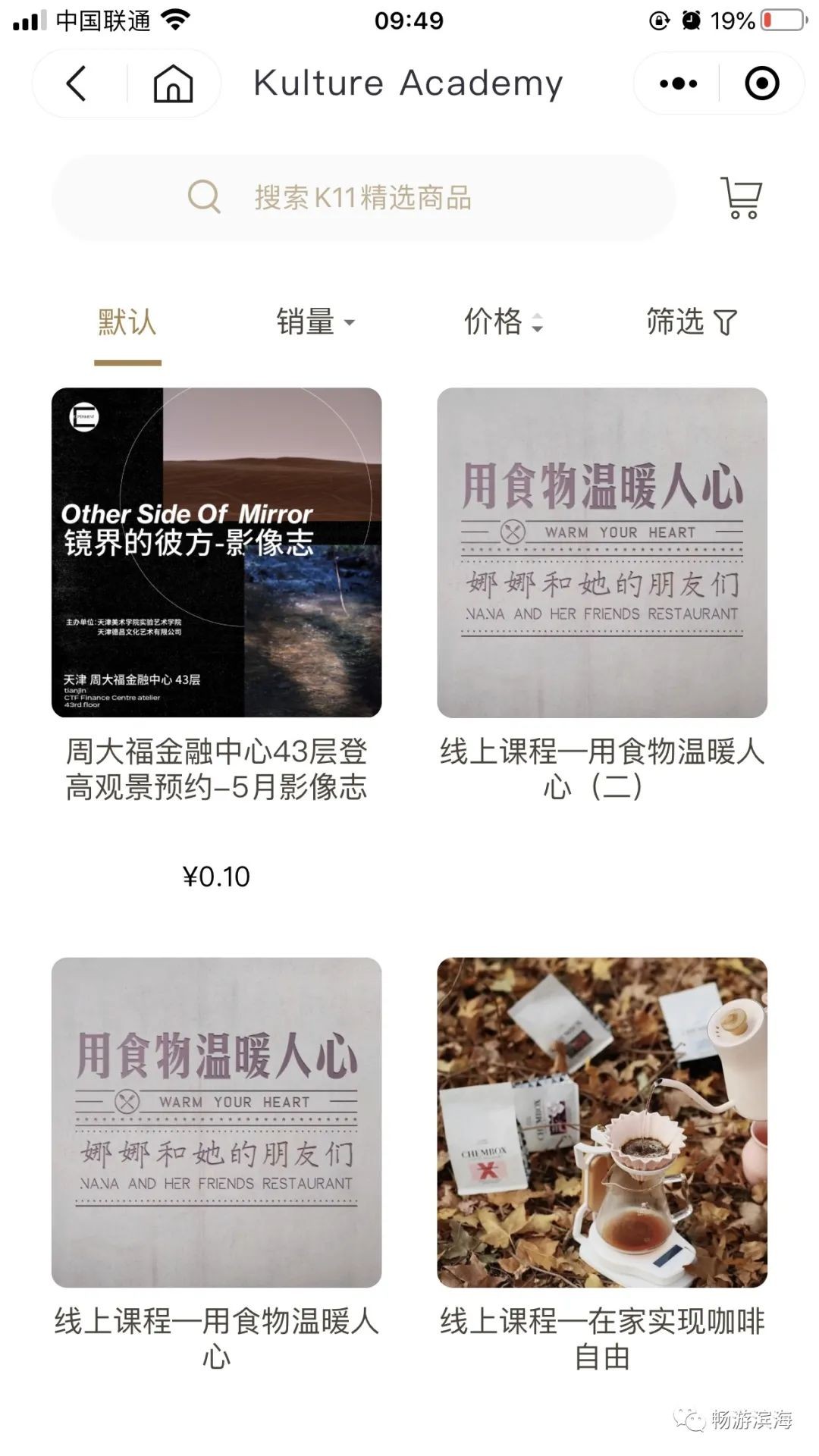The image size is (819, 1456).
Task: Open the shopping cart
Action: click(x=741, y=198)
